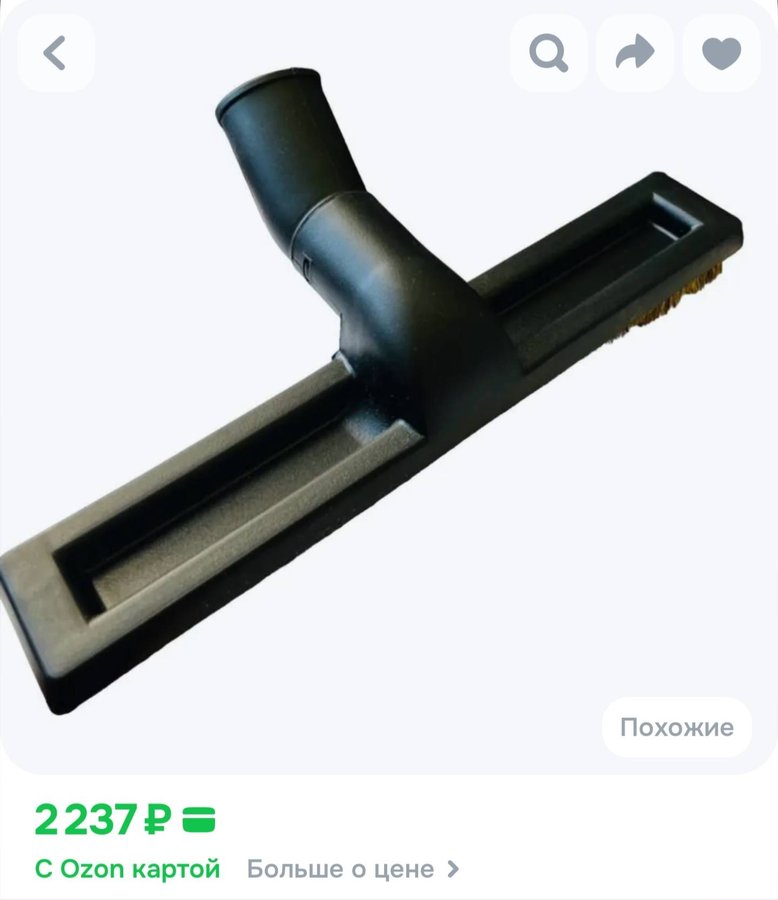The image size is (778, 900).
Task: Open the Больше о цене link
Action: tap(353, 869)
